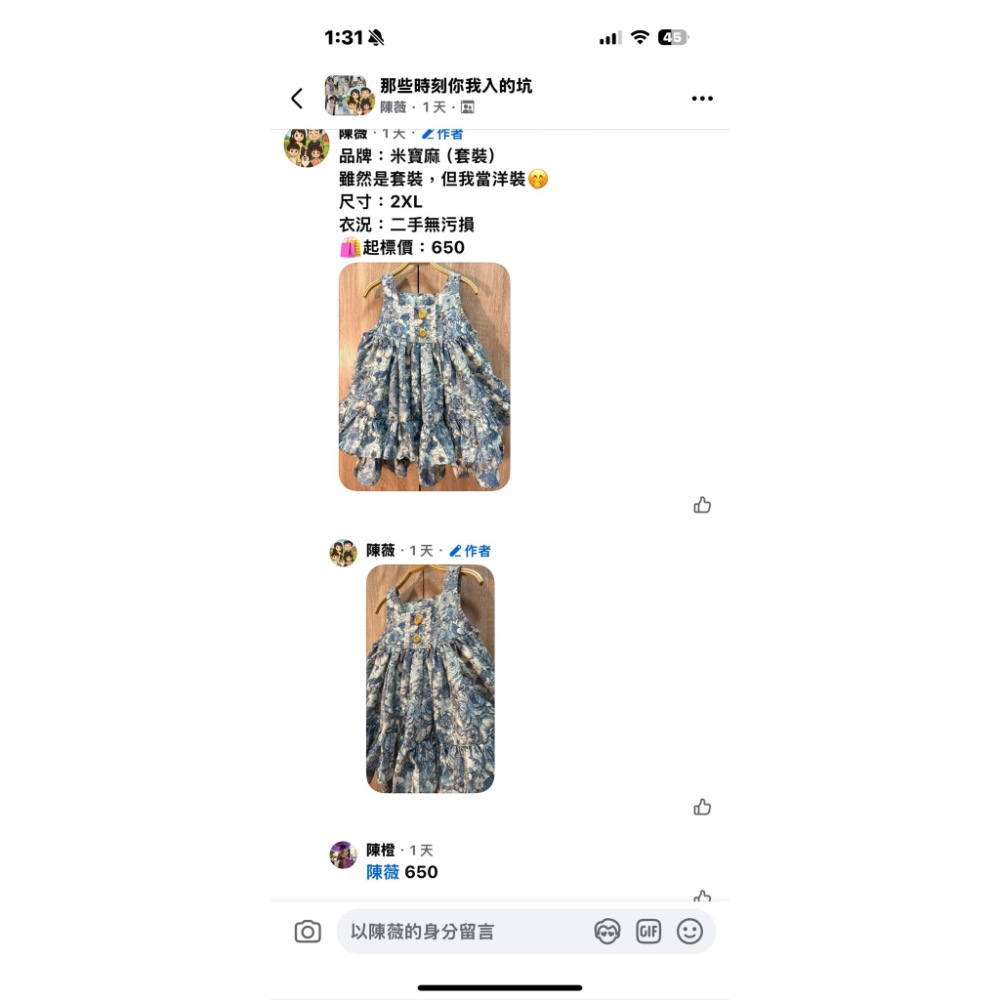Tap the blue 陳薇 mention in 陳橙's comment
Viewport: 1000px width, 1000px height.
coord(383,872)
